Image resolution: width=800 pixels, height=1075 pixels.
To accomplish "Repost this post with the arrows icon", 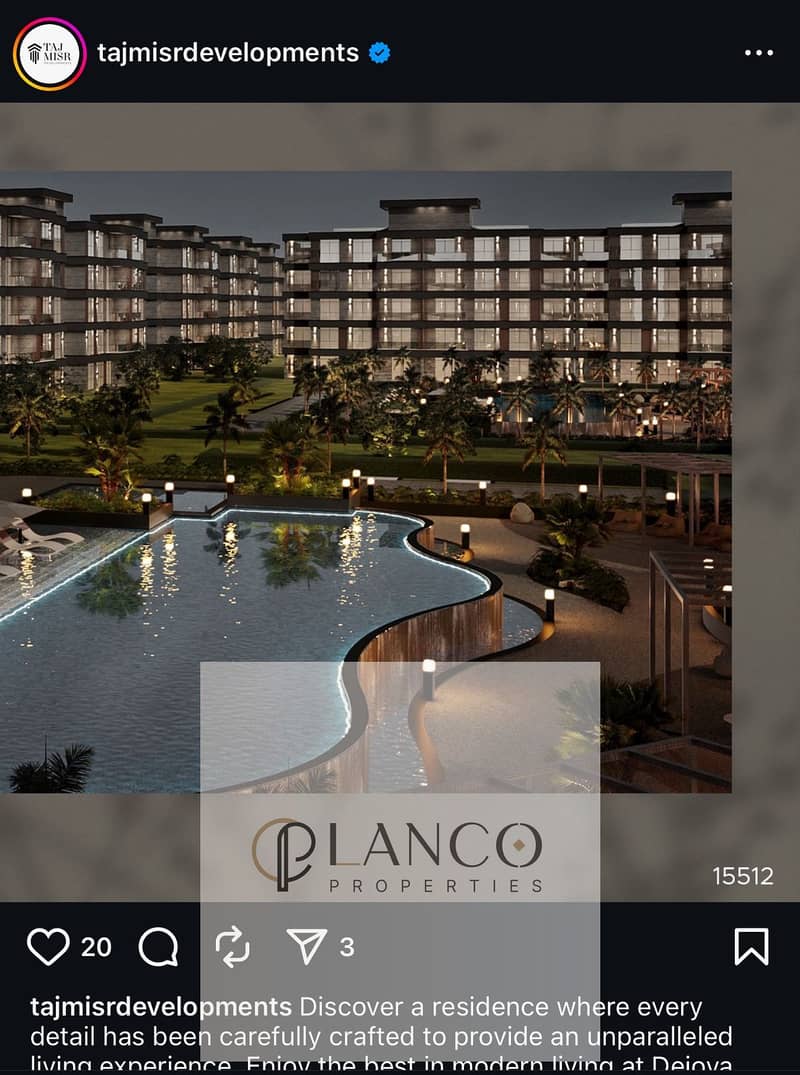I will click(232, 946).
